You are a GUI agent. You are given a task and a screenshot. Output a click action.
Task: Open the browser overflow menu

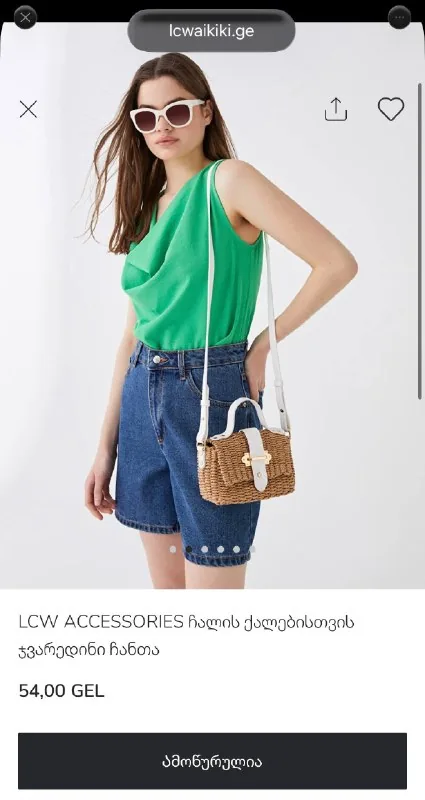tap(399, 17)
